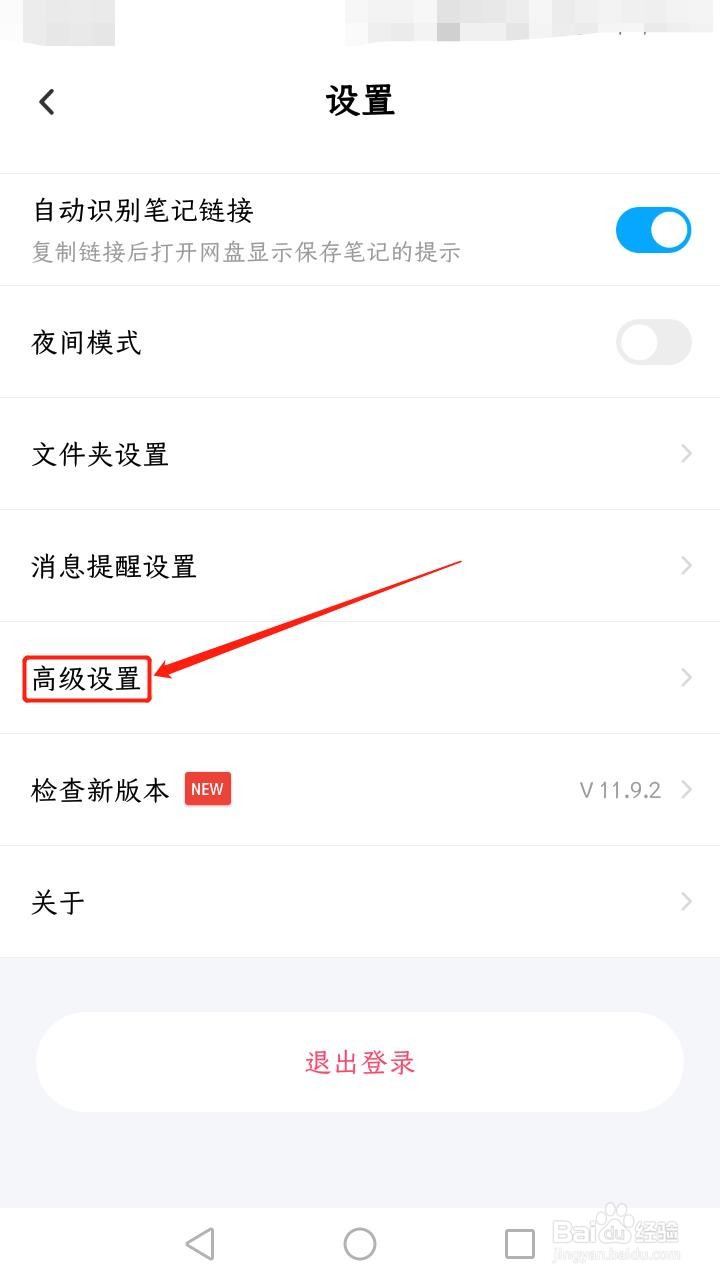Tap the red NEW badge
The height and width of the screenshot is (1280, 720).
click(207, 789)
